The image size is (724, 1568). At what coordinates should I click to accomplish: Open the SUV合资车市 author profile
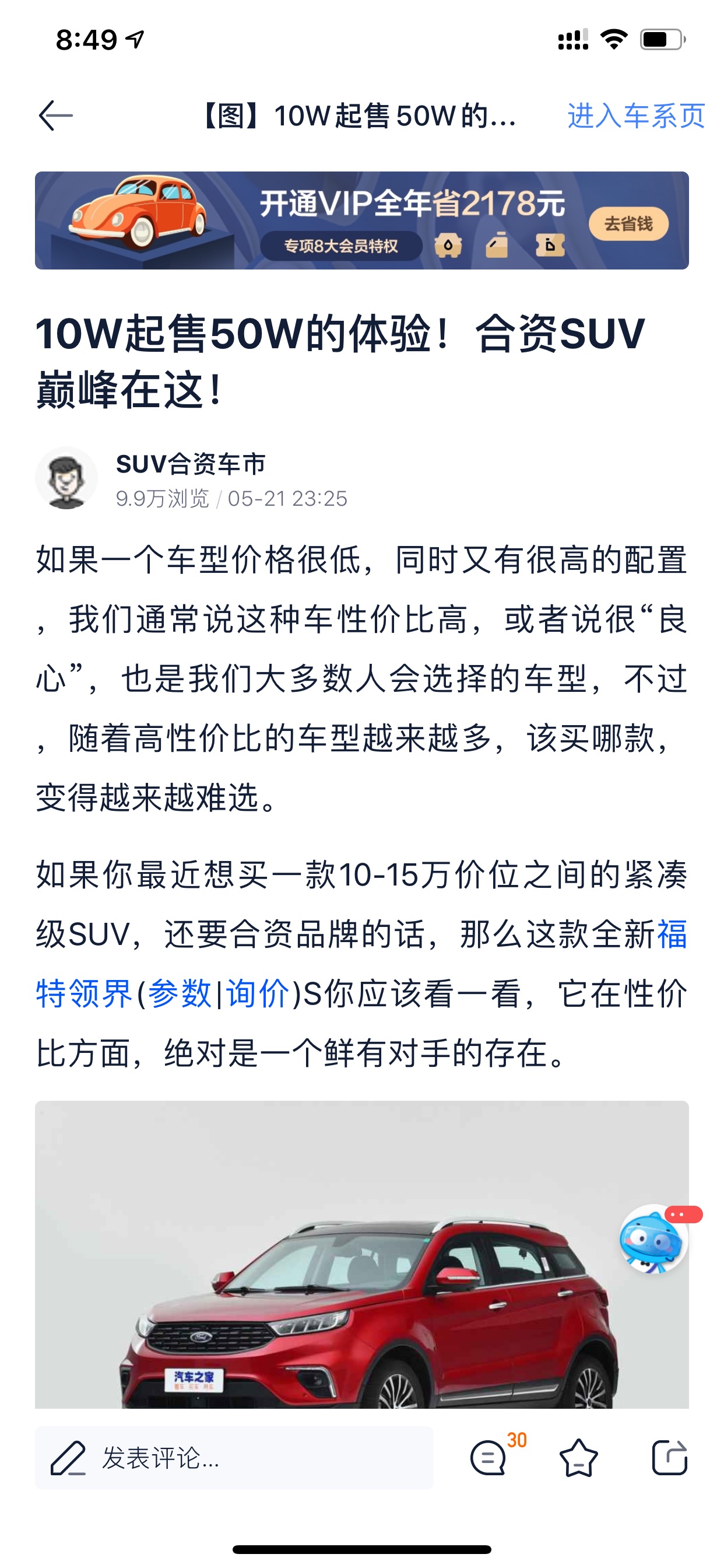point(191,464)
